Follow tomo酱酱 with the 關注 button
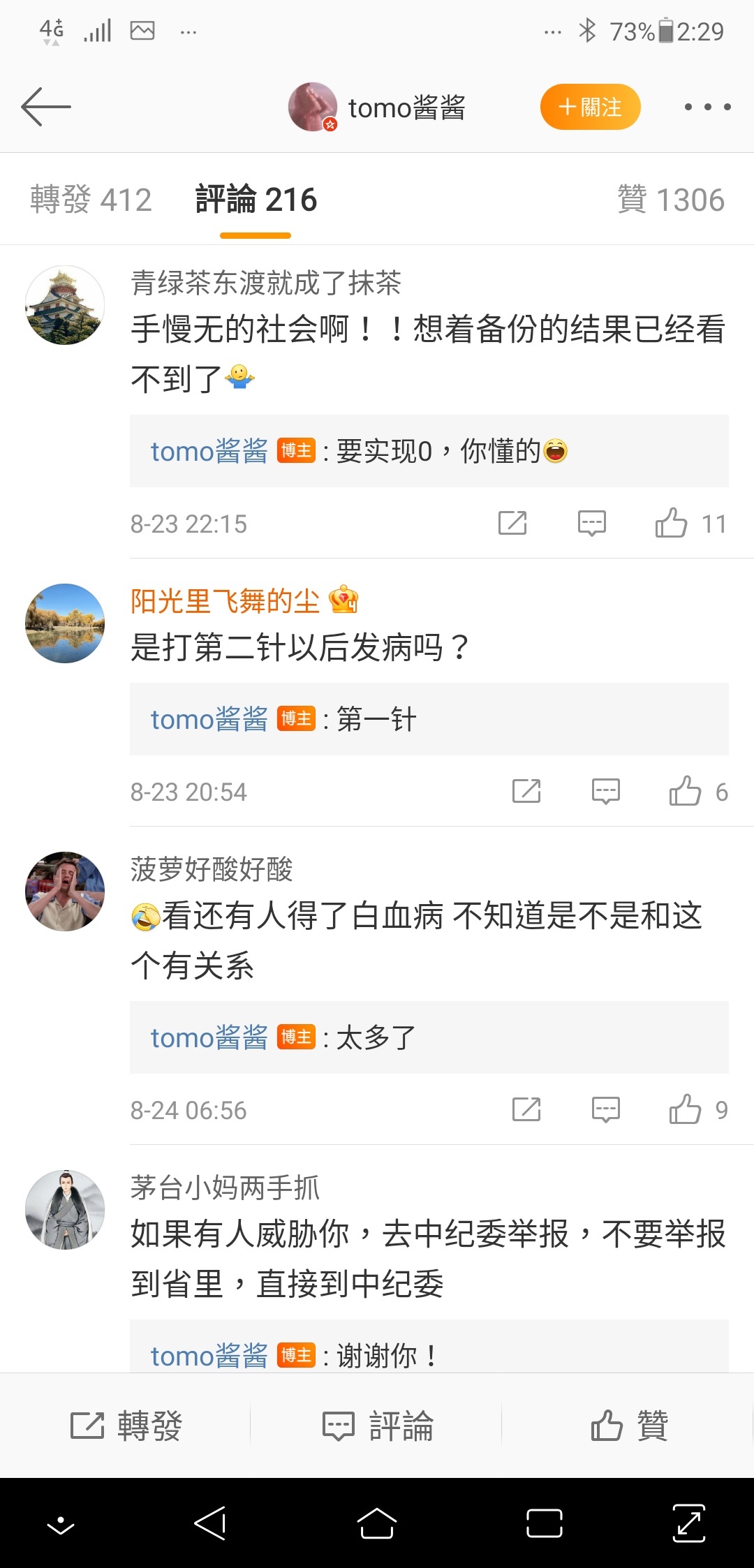 590,107
